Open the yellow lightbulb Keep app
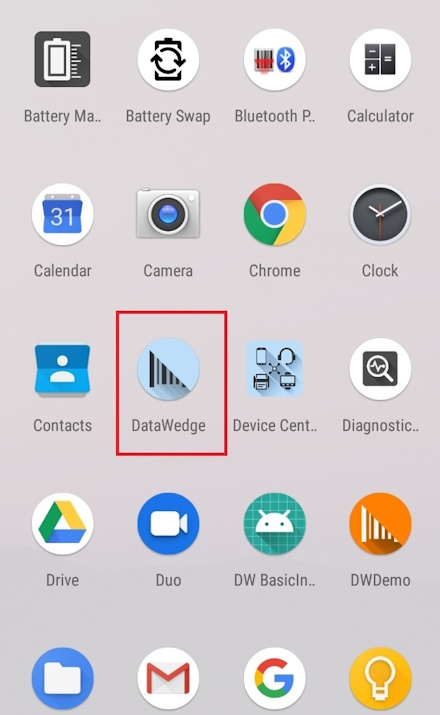This screenshot has width=440, height=715. point(380,679)
